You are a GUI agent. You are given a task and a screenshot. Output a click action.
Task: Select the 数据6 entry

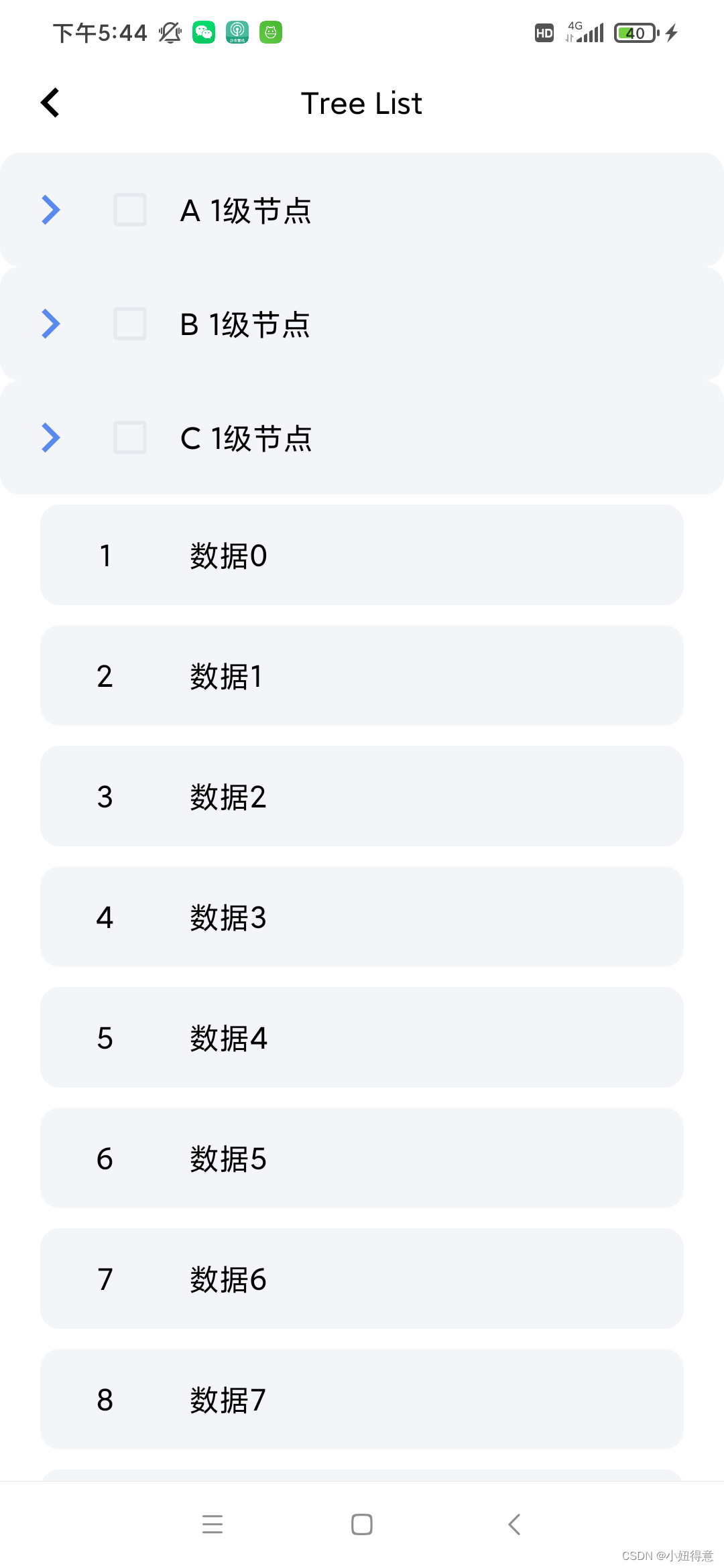click(362, 1279)
